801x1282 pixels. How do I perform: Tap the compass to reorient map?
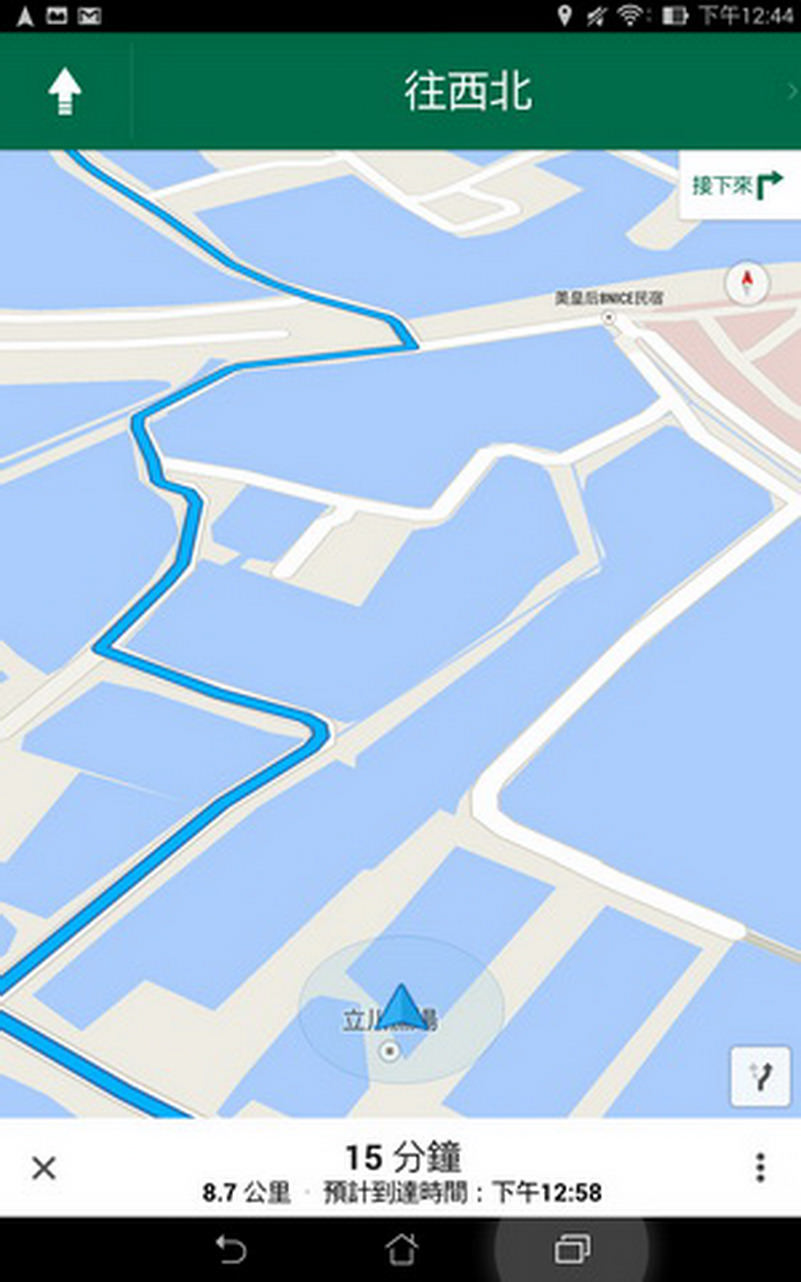click(748, 284)
